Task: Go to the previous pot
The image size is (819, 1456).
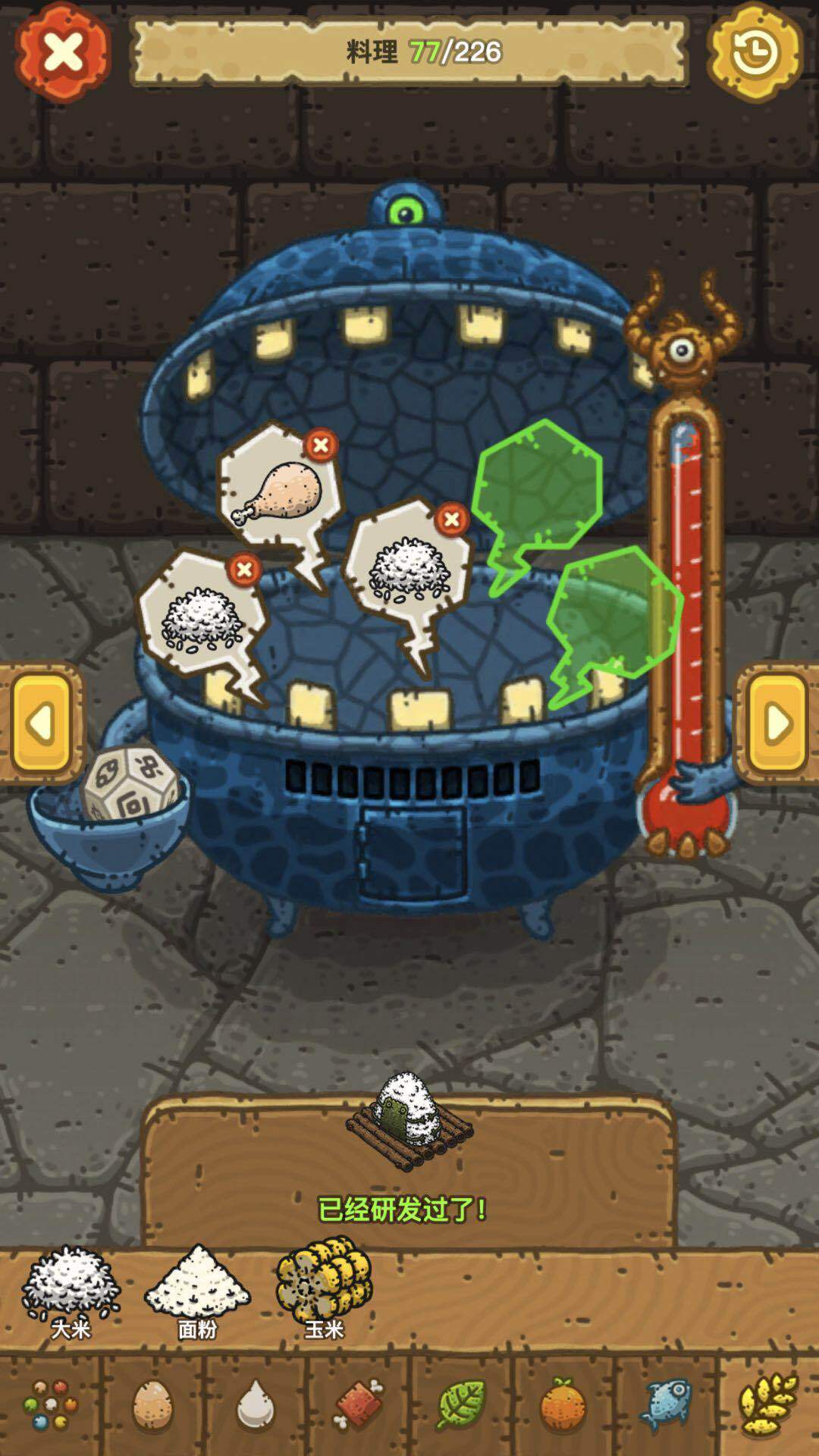Action: pos(42,723)
